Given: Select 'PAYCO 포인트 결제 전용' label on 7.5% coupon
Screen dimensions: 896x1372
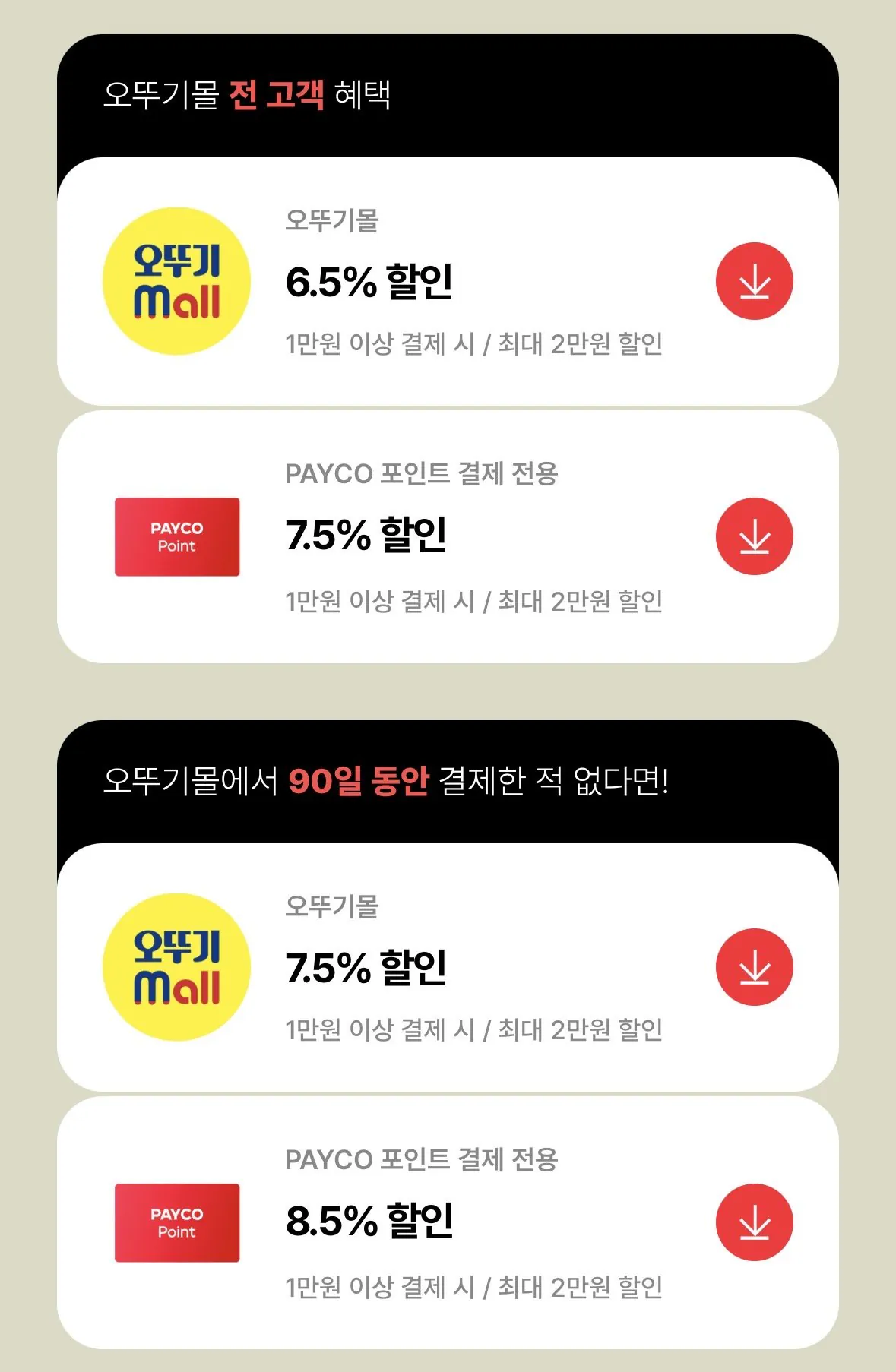Looking at the screenshot, I should tap(423, 473).
